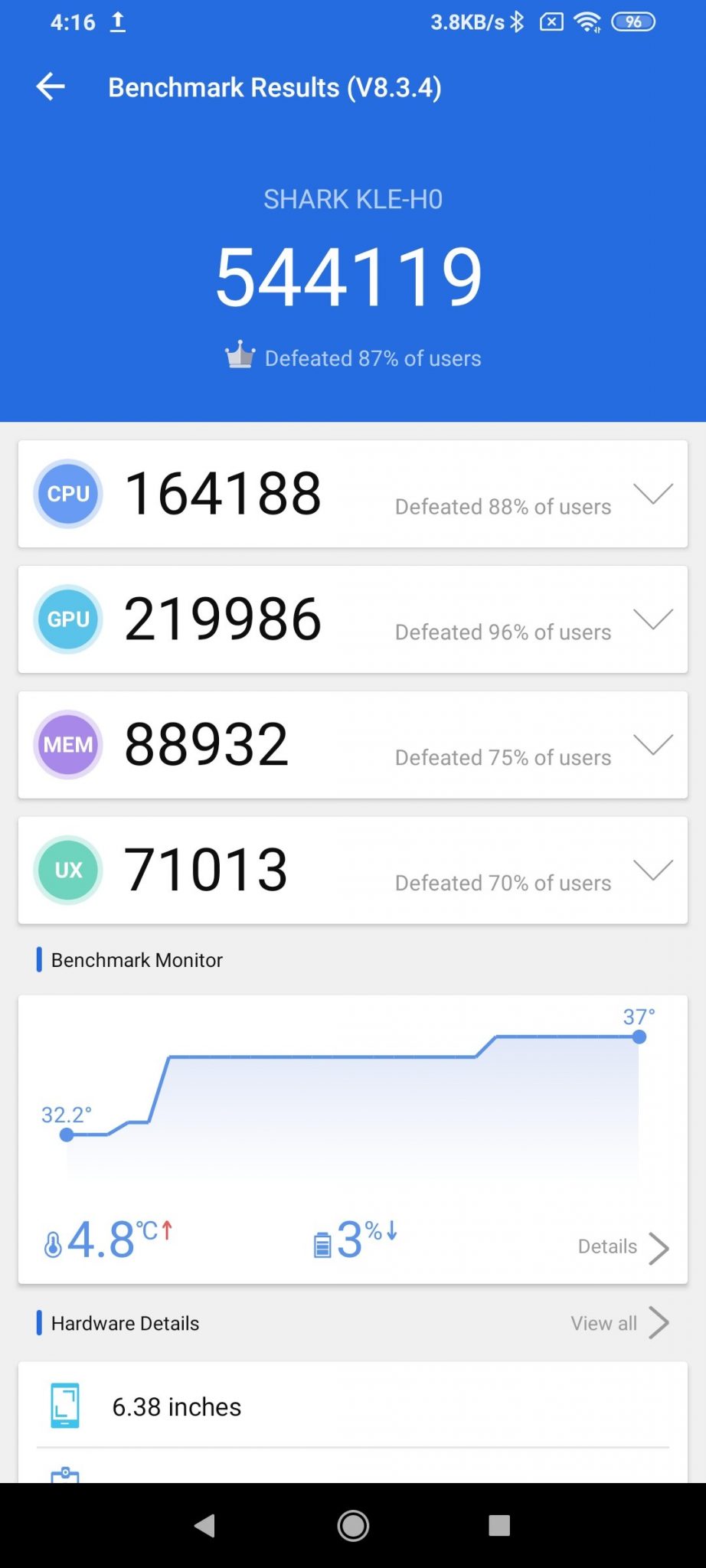Go back from Benchmark Results
706x1568 pixels.
click(x=51, y=87)
